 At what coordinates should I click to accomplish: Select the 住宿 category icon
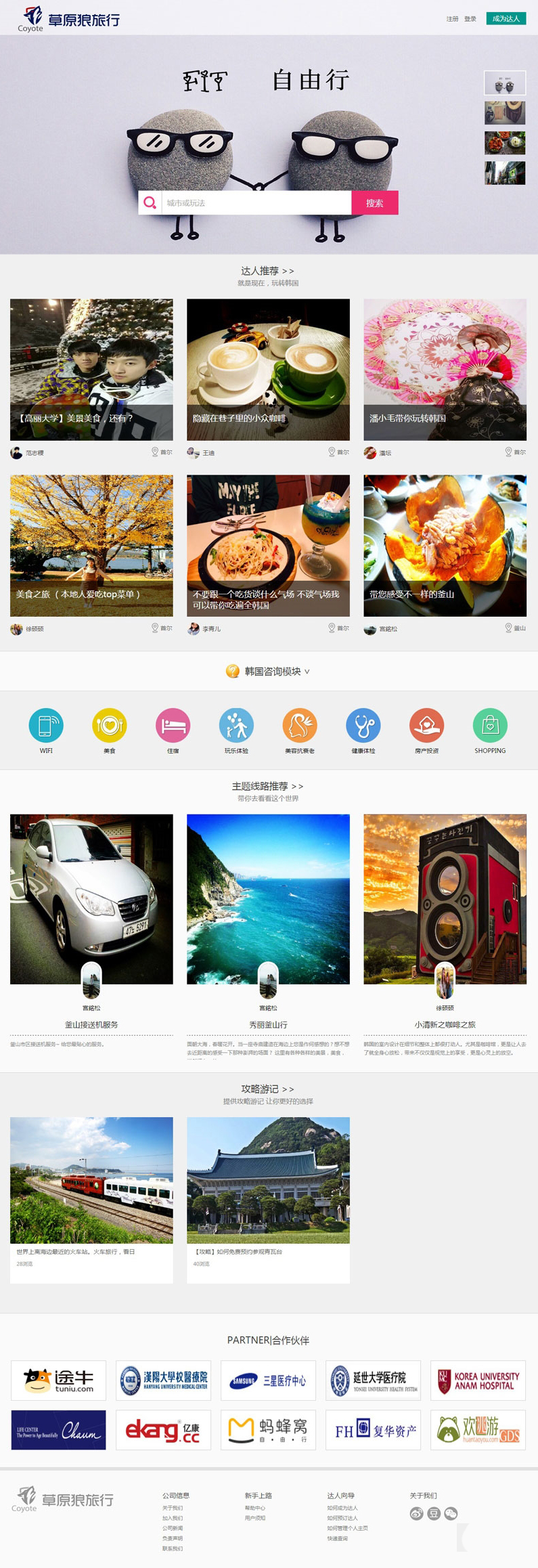tap(173, 725)
